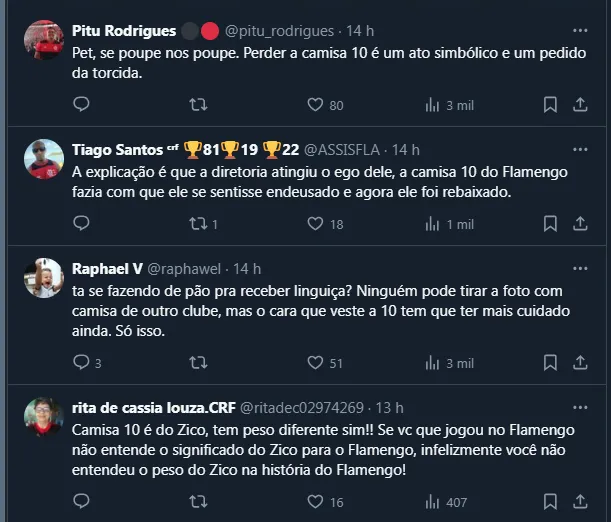Open Tiago Santos's profile picture

point(44,158)
